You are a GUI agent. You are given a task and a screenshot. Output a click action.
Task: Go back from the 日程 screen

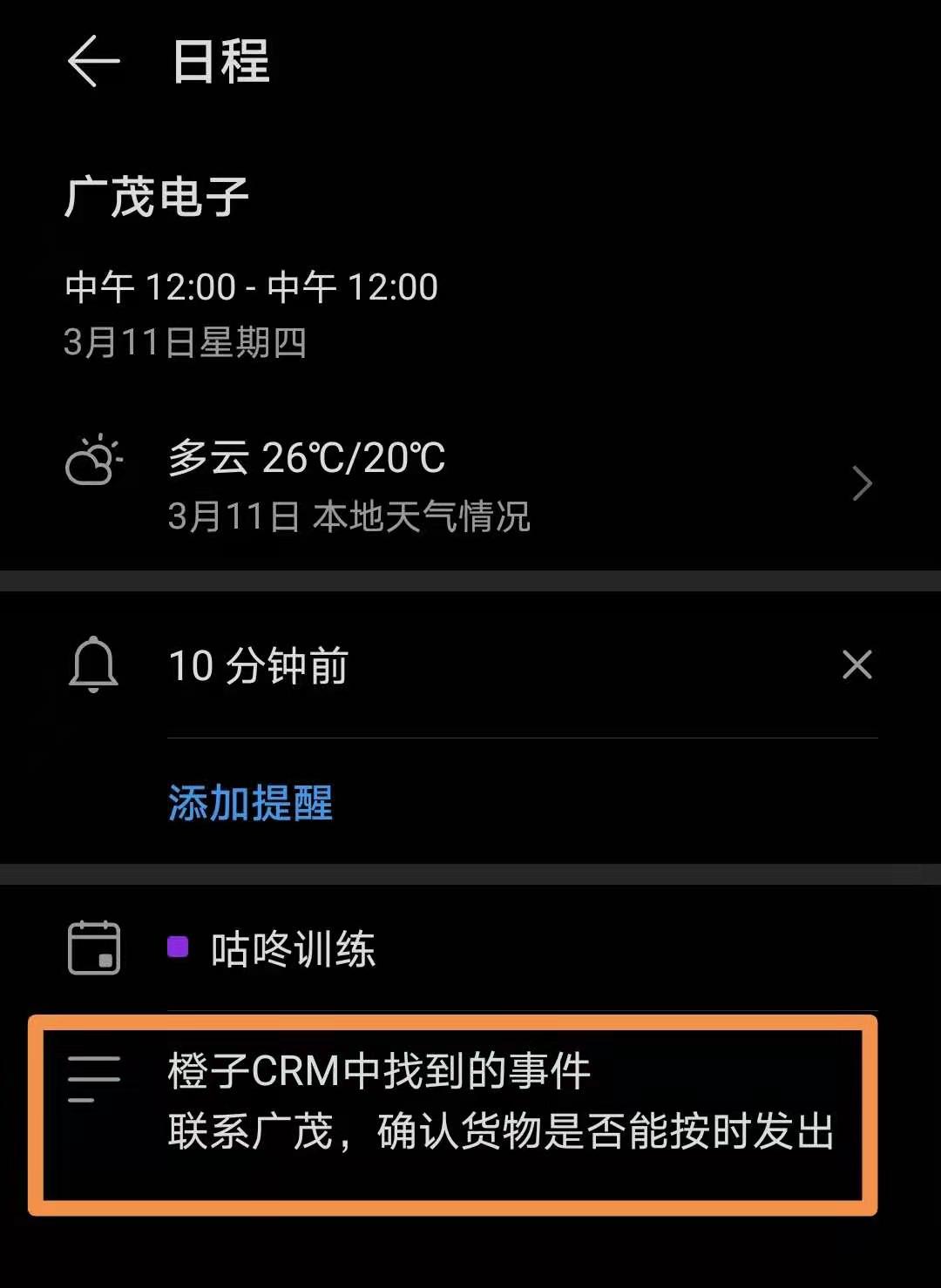click(x=93, y=61)
